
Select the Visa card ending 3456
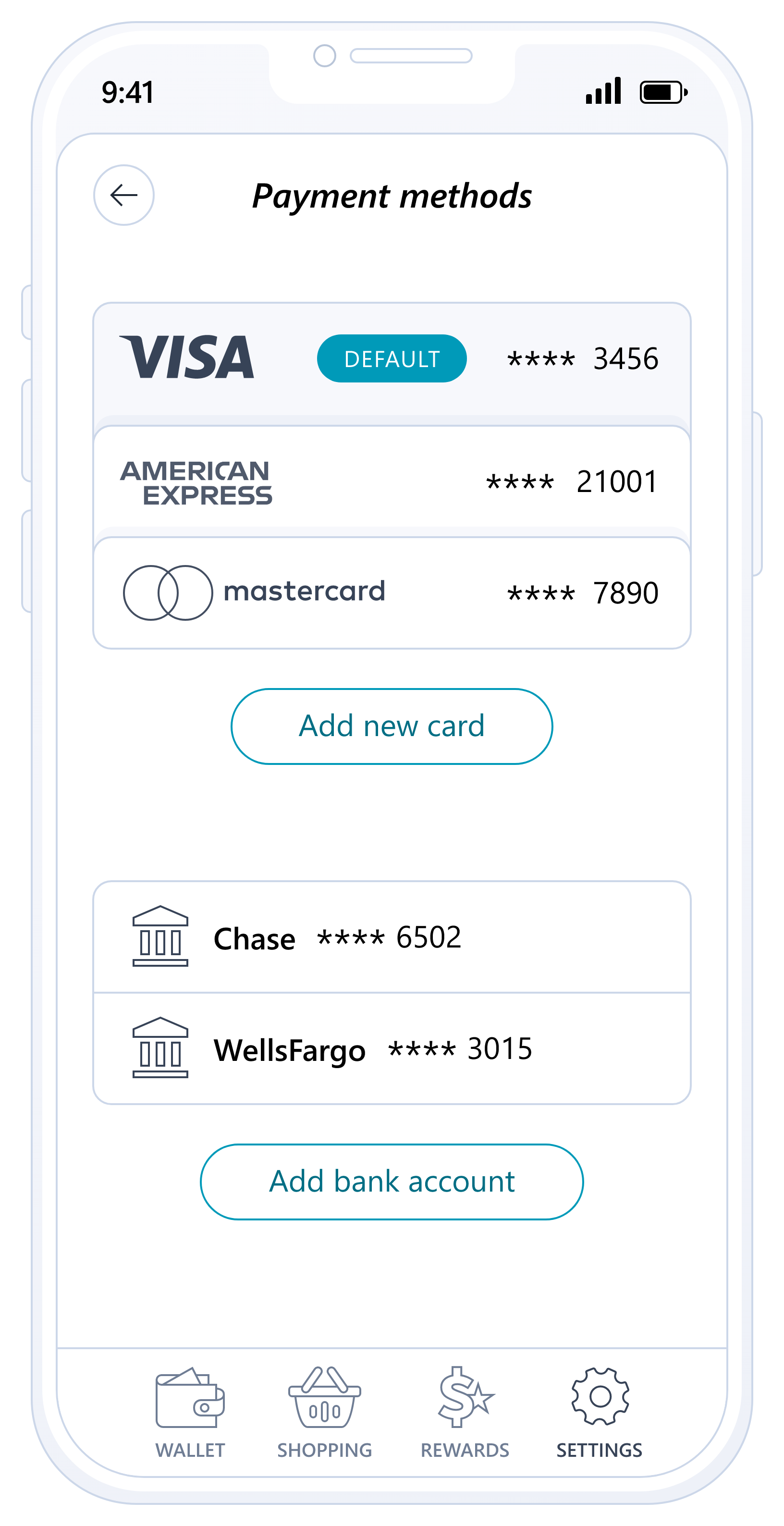(392, 359)
